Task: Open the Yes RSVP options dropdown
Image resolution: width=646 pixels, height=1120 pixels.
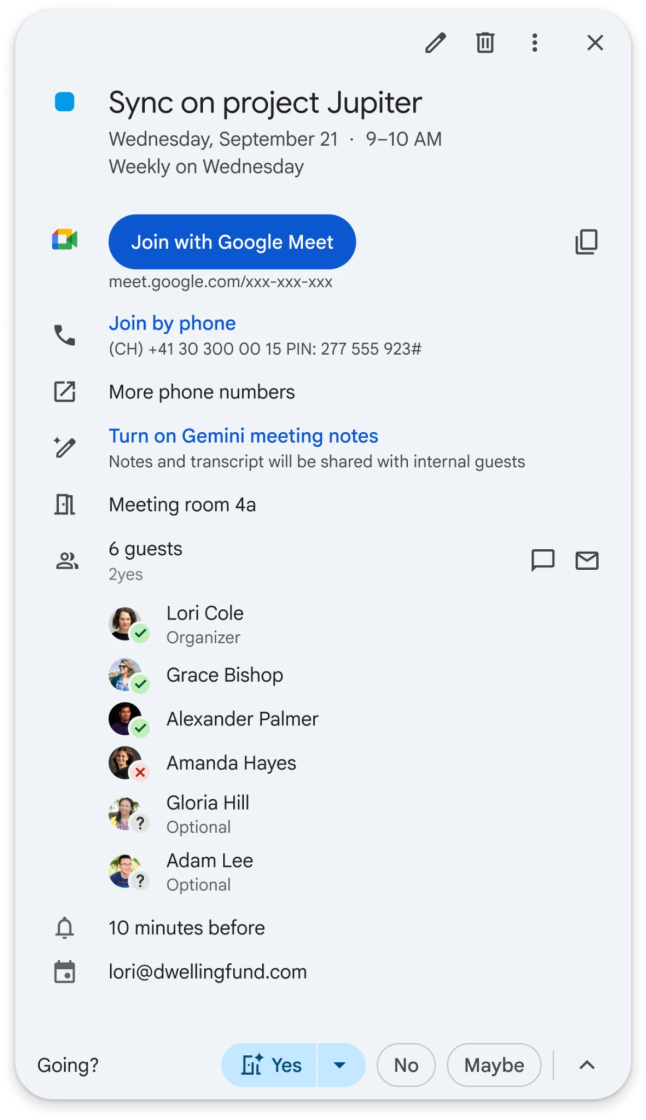Action: click(x=340, y=1065)
